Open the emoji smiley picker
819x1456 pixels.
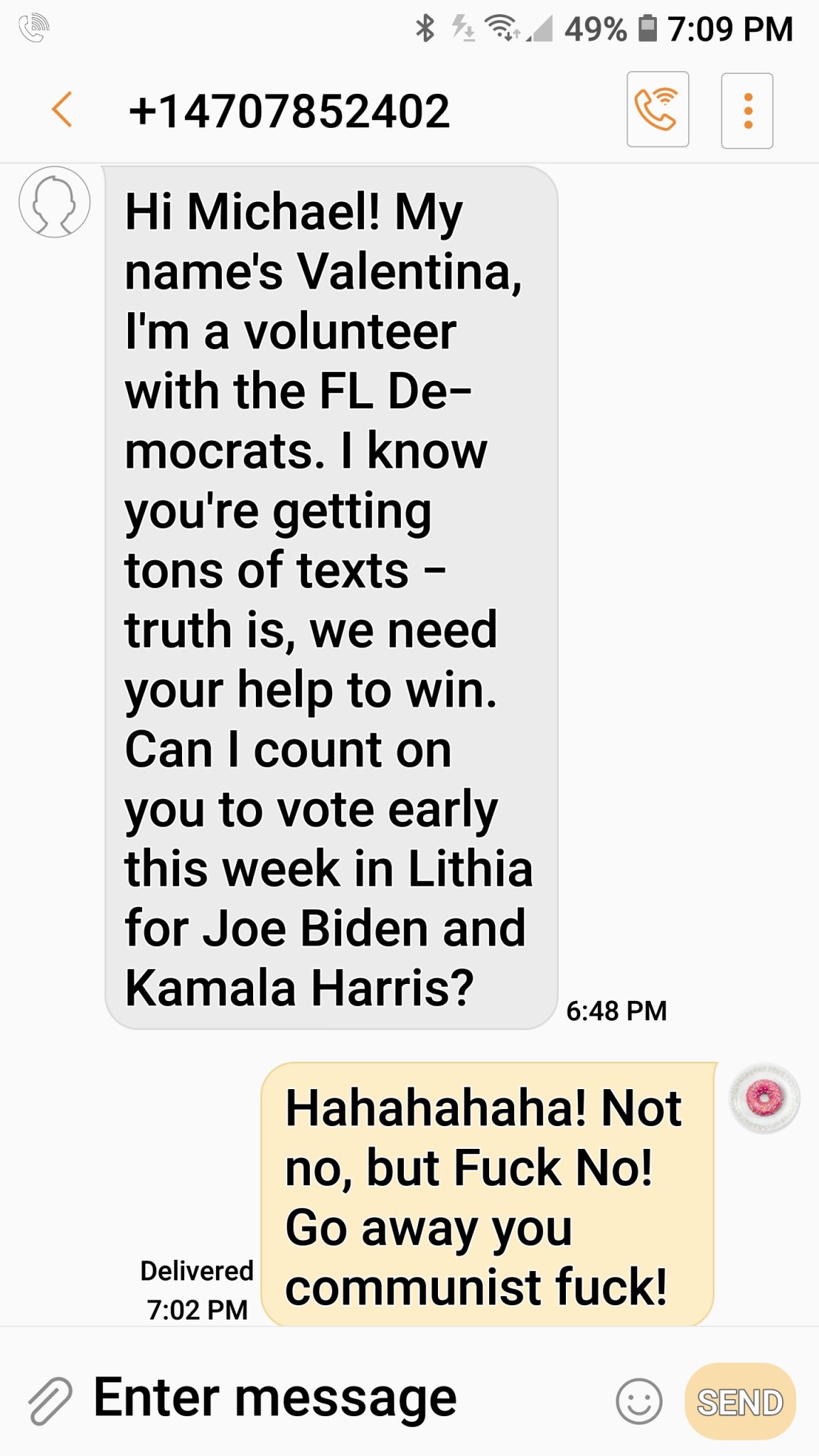coord(638,1401)
